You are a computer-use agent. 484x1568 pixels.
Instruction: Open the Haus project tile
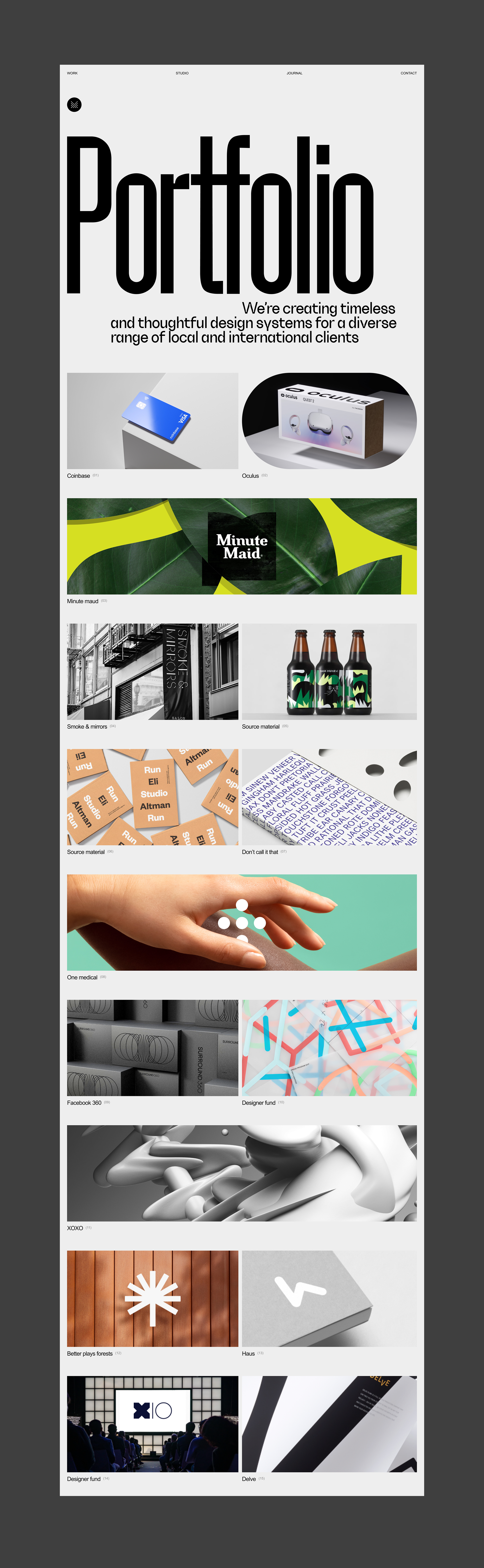(329, 1298)
